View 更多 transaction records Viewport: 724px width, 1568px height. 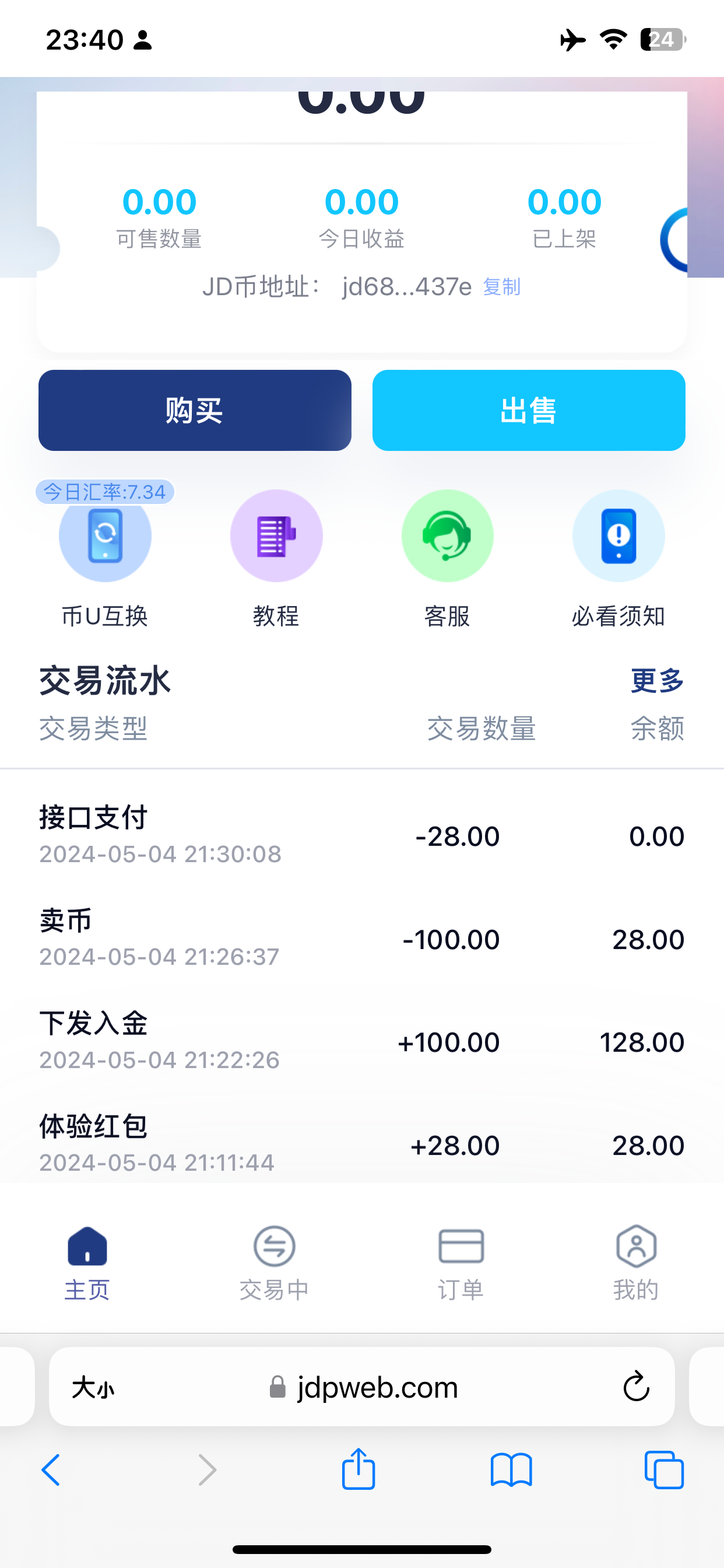[x=657, y=681]
